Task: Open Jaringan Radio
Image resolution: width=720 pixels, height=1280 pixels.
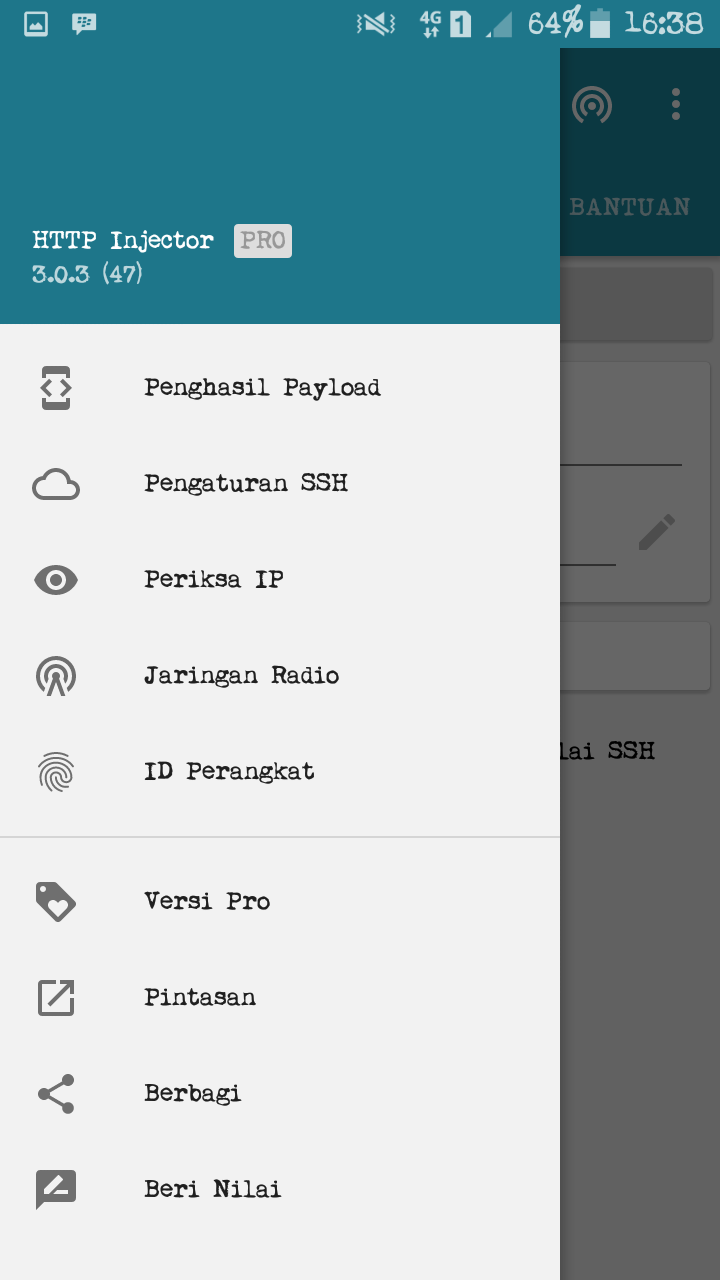Action: [241, 676]
